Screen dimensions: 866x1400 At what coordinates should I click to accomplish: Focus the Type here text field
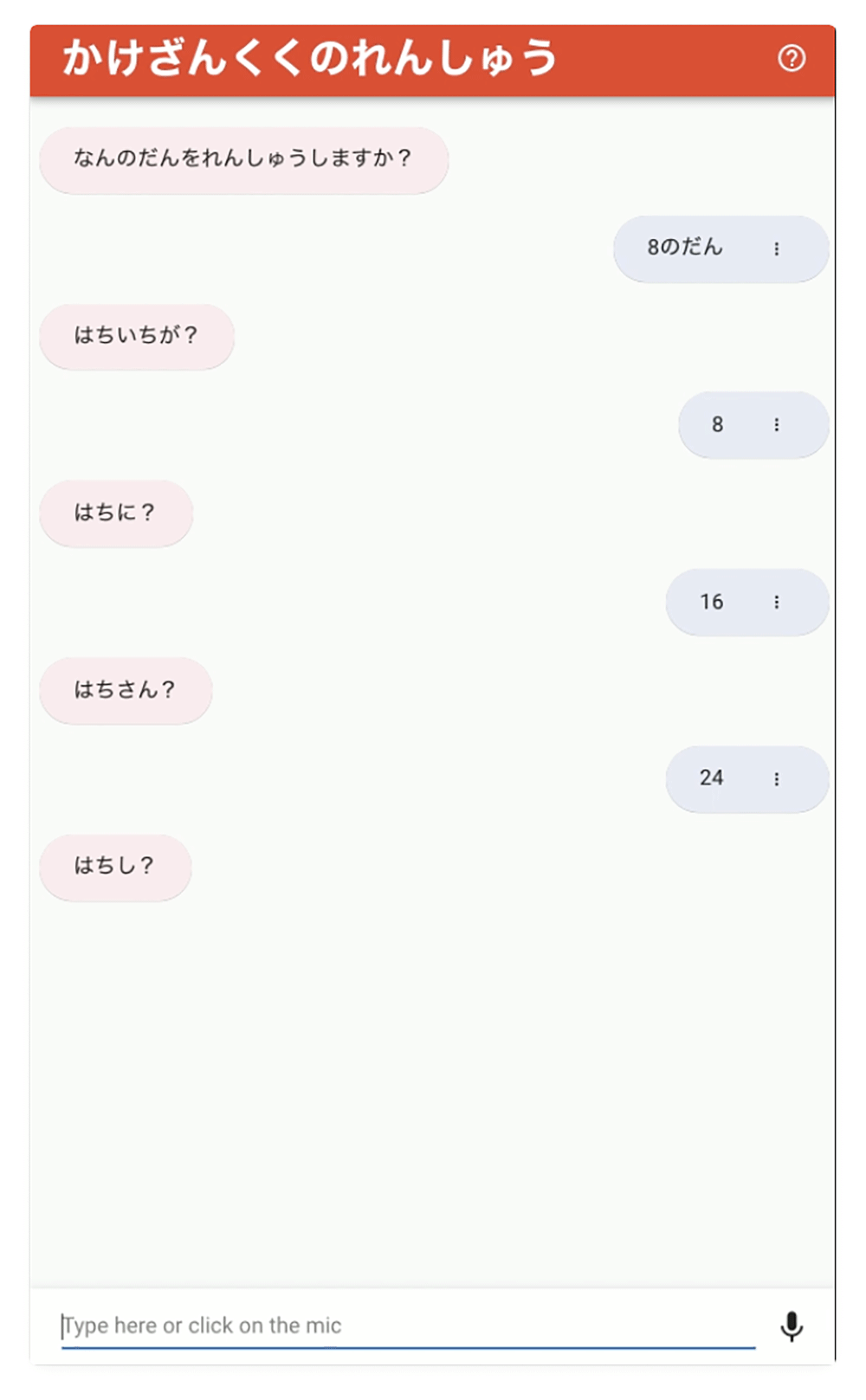click(408, 1326)
